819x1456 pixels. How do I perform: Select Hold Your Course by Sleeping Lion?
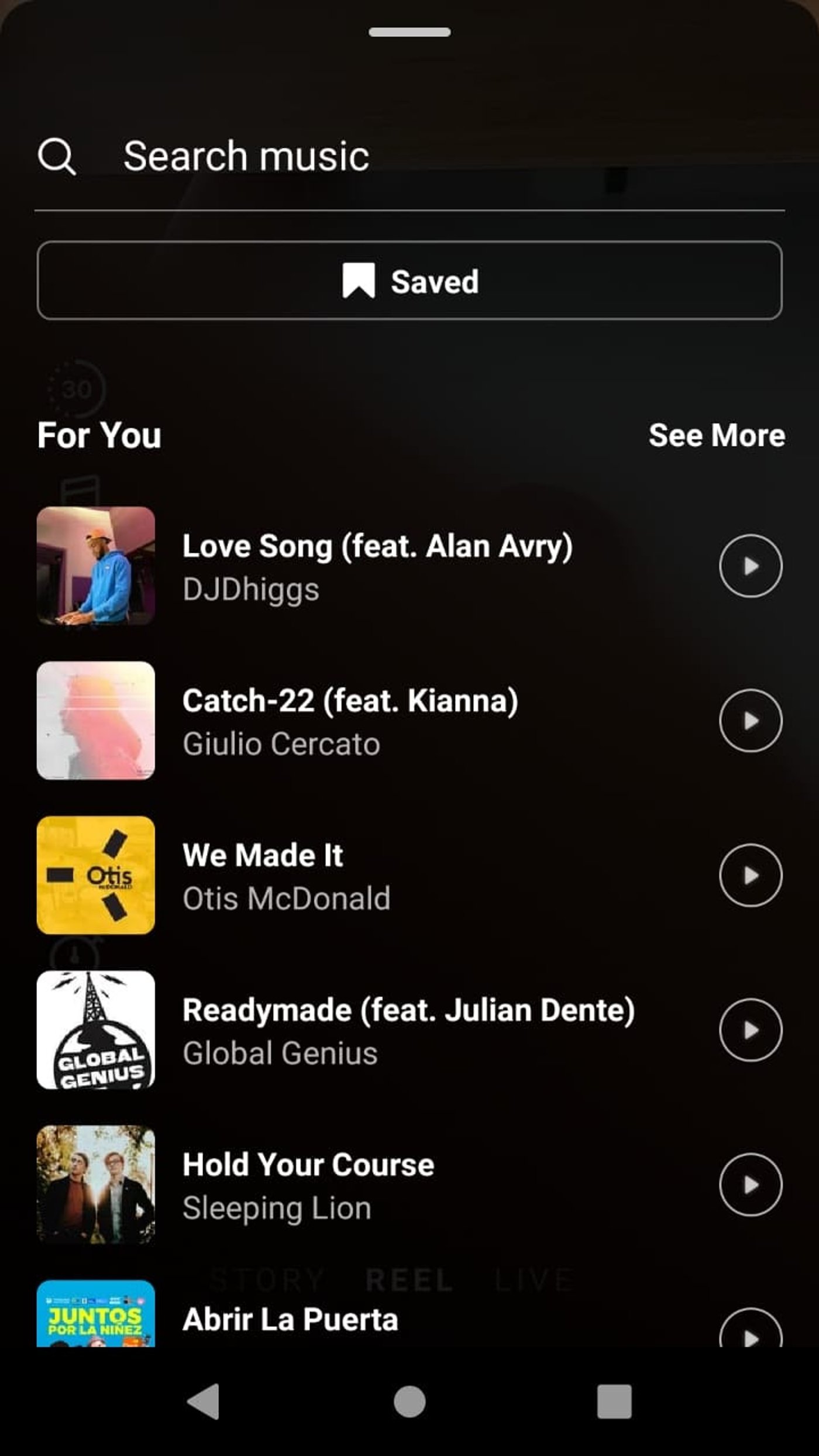tap(308, 1185)
